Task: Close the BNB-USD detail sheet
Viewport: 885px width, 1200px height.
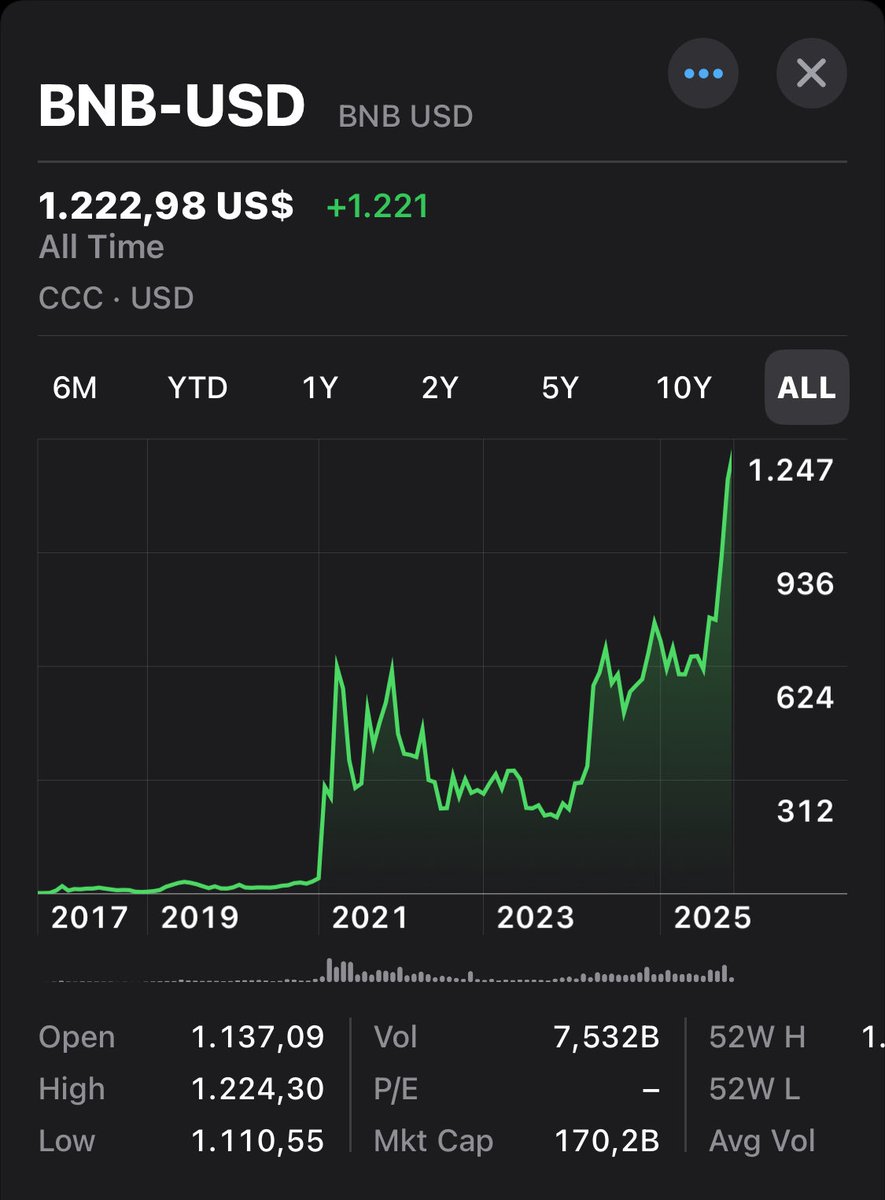Action: [x=811, y=74]
